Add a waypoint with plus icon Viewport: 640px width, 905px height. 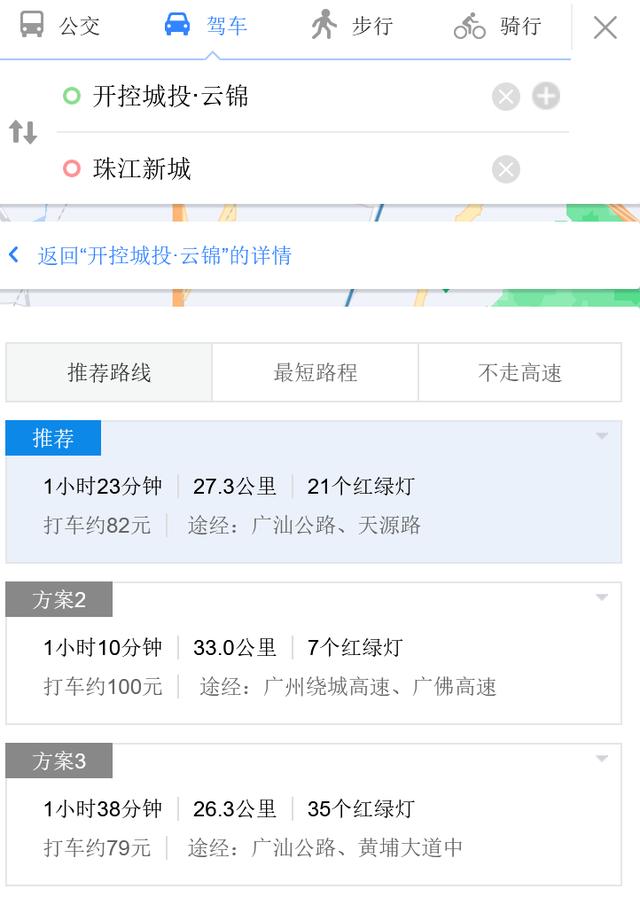coord(546,97)
